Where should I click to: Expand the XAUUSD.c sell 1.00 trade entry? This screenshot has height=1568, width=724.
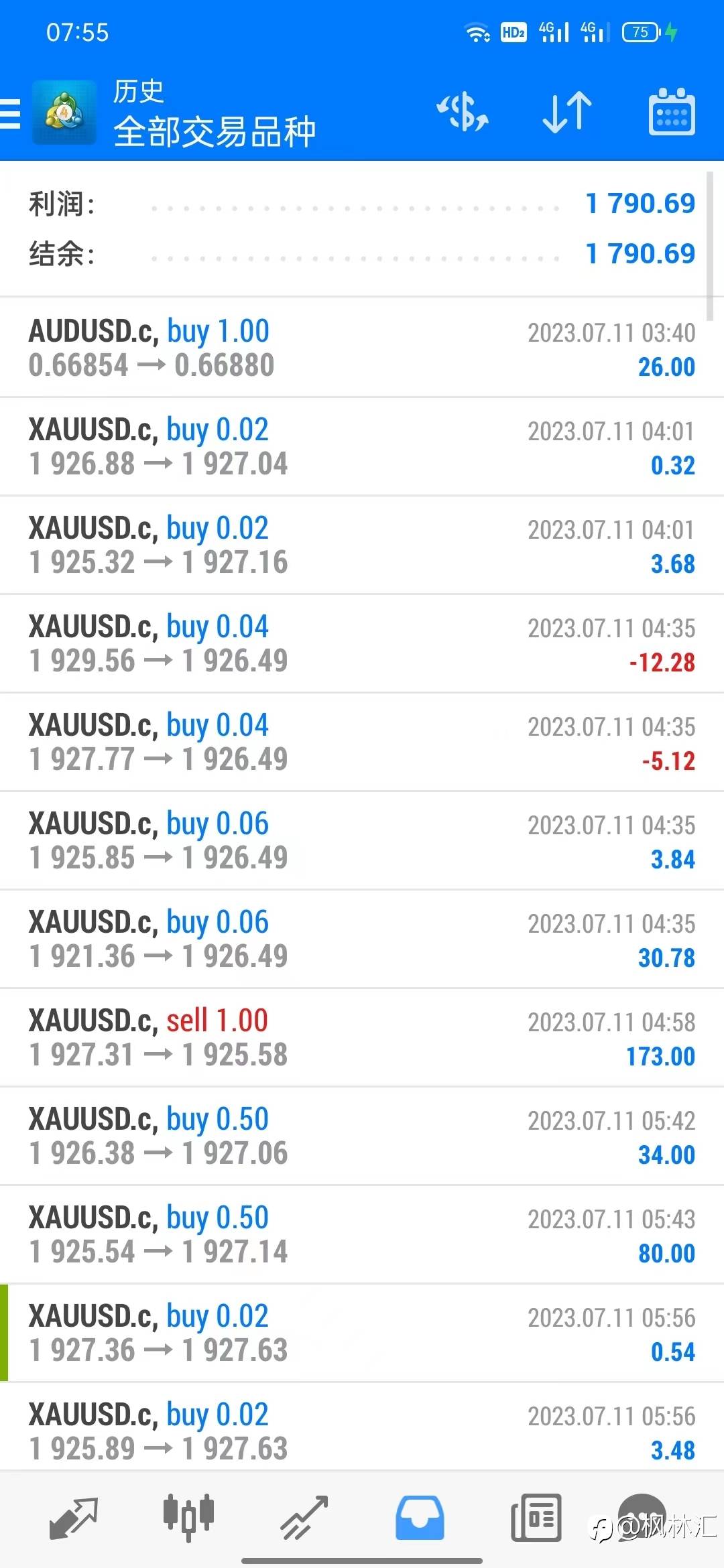coord(362,1037)
